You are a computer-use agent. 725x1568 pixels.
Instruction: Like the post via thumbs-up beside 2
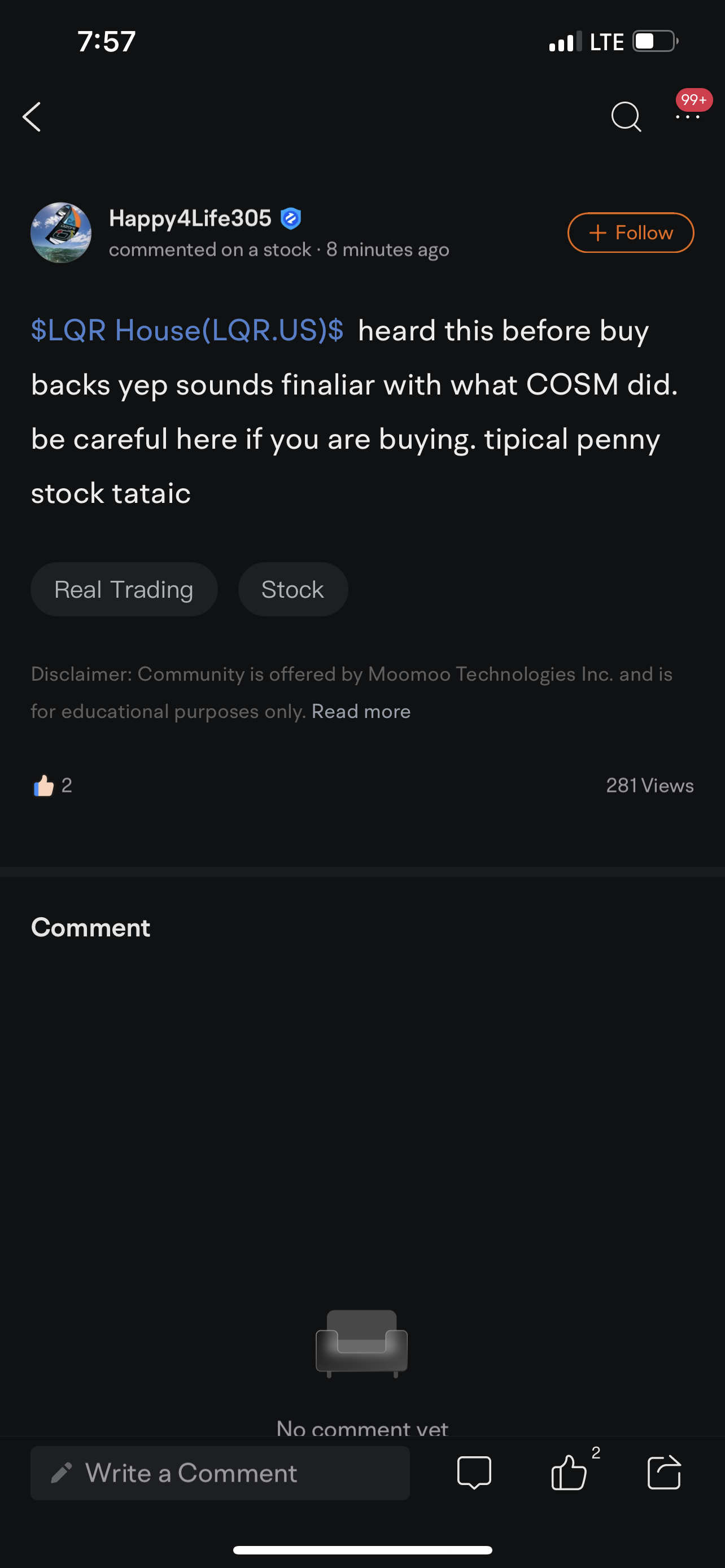[44, 785]
